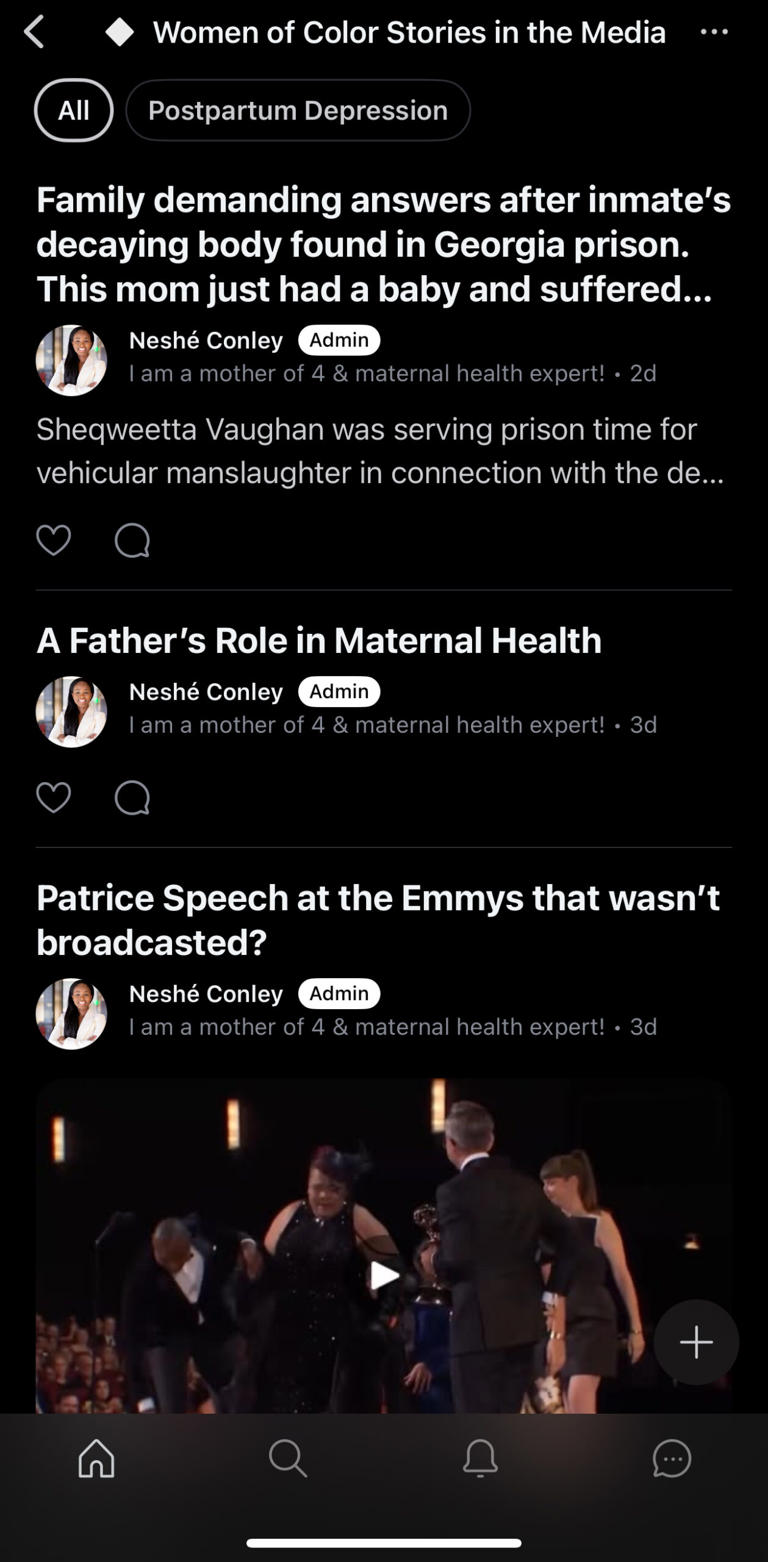The height and width of the screenshot is (1562, 768).
Task: Open the Georgia prison inmate post
Action: (384, 245)
